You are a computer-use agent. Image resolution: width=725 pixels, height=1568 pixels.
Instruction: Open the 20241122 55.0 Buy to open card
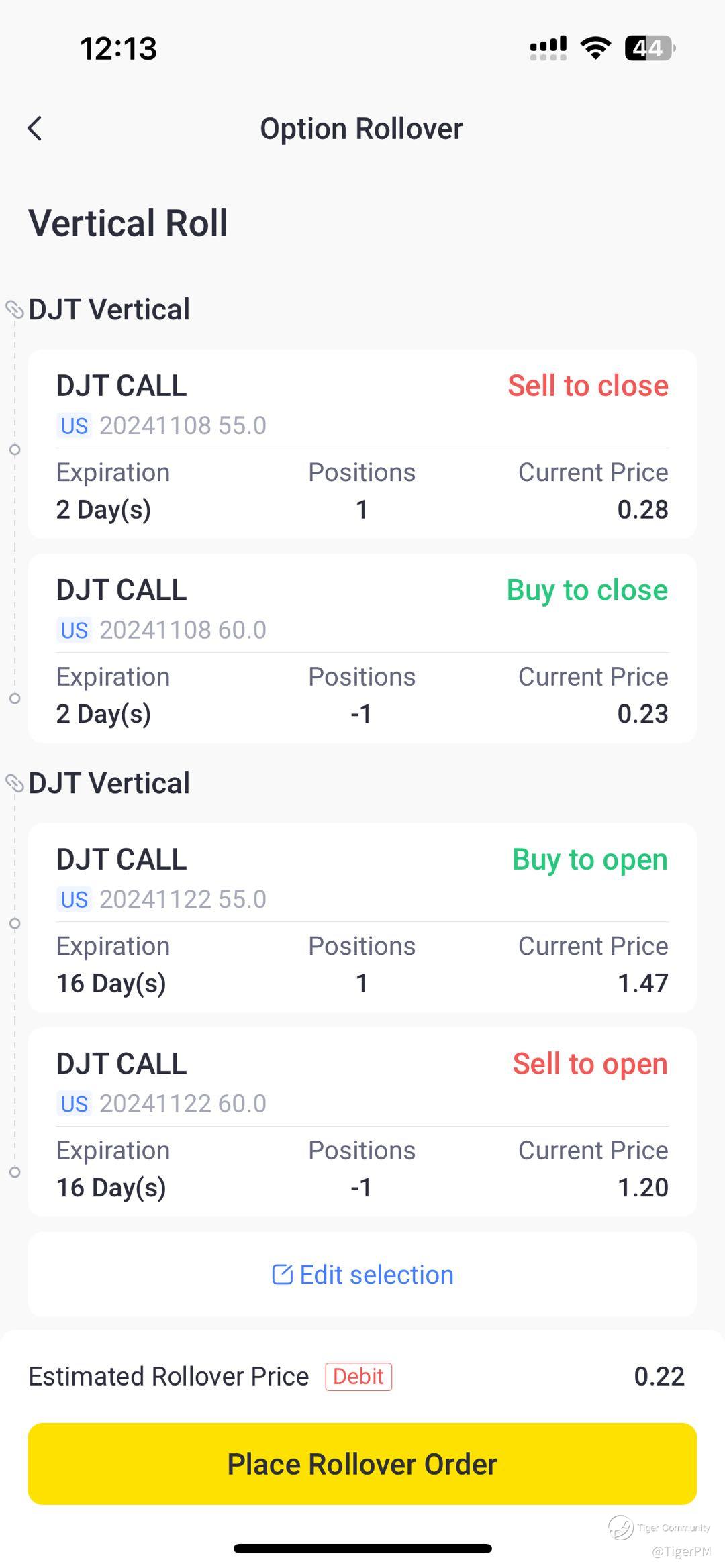[362, 917]
